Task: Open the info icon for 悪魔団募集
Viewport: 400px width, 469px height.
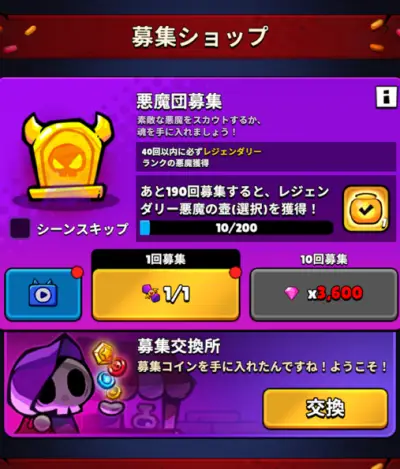Action: [x=386, y=98]
